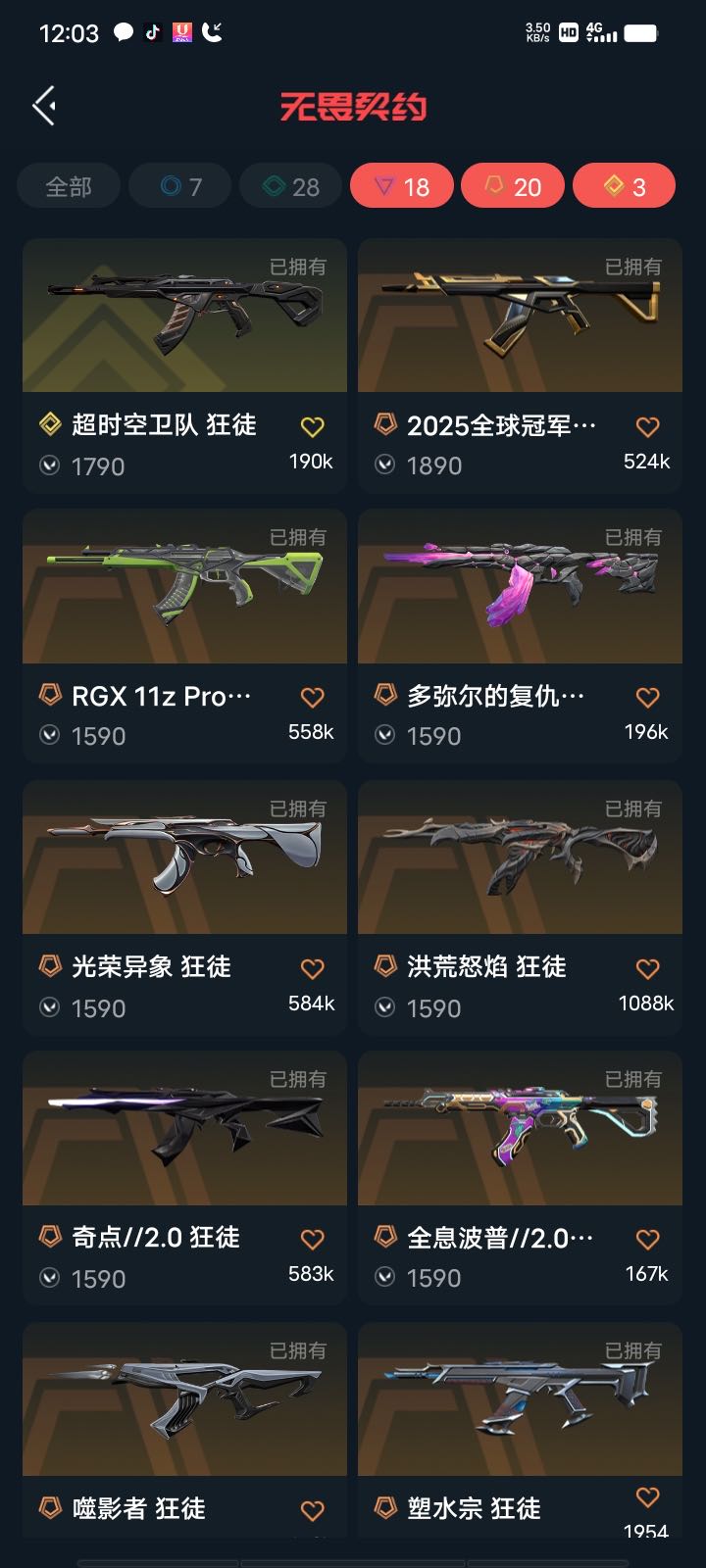The height and width of the screenshot is (1568, 706).
Task: Like the 超时空卫队 狂徒 skin
Action: click(x=312, y=426)
